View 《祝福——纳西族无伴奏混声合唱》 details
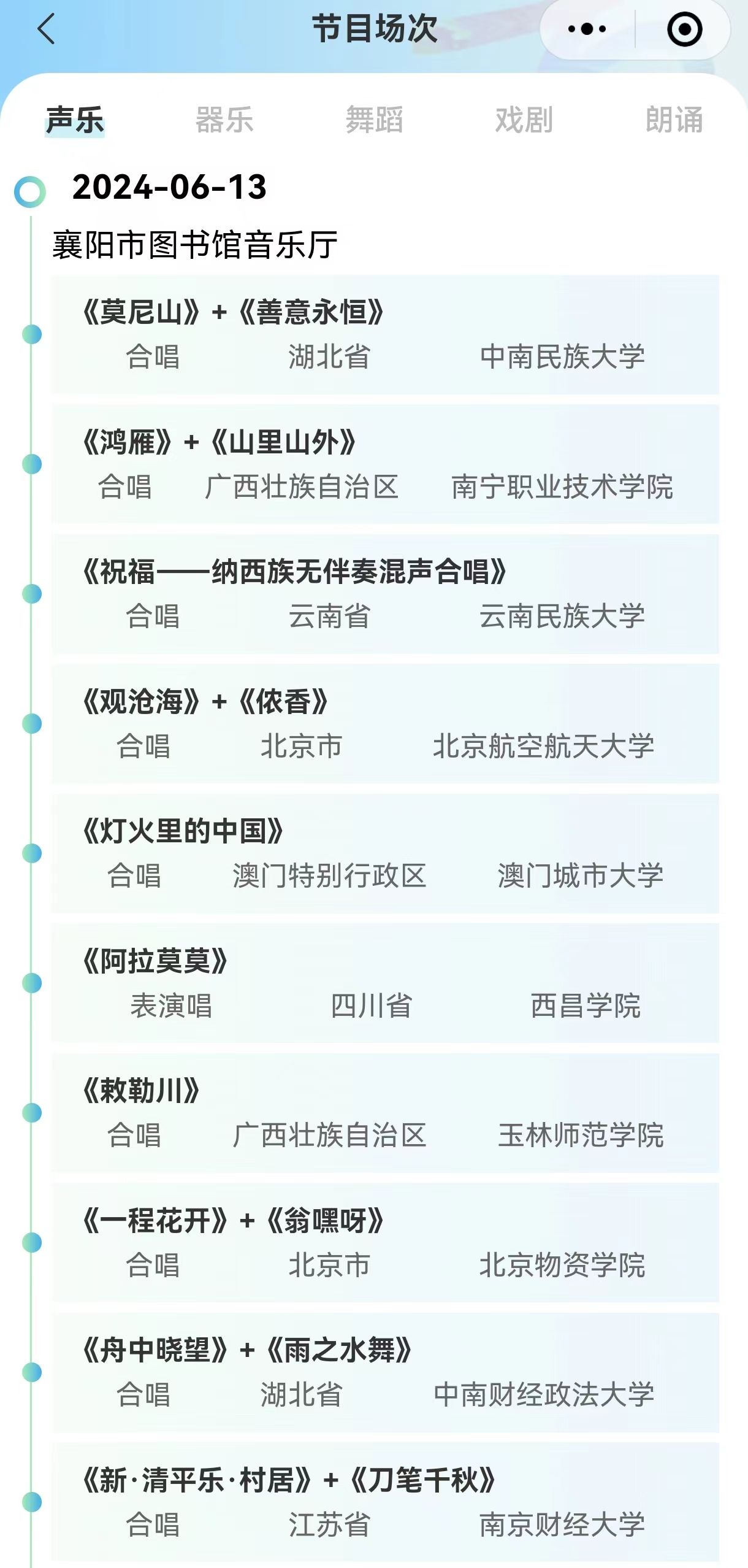 (x=385, y=594)
